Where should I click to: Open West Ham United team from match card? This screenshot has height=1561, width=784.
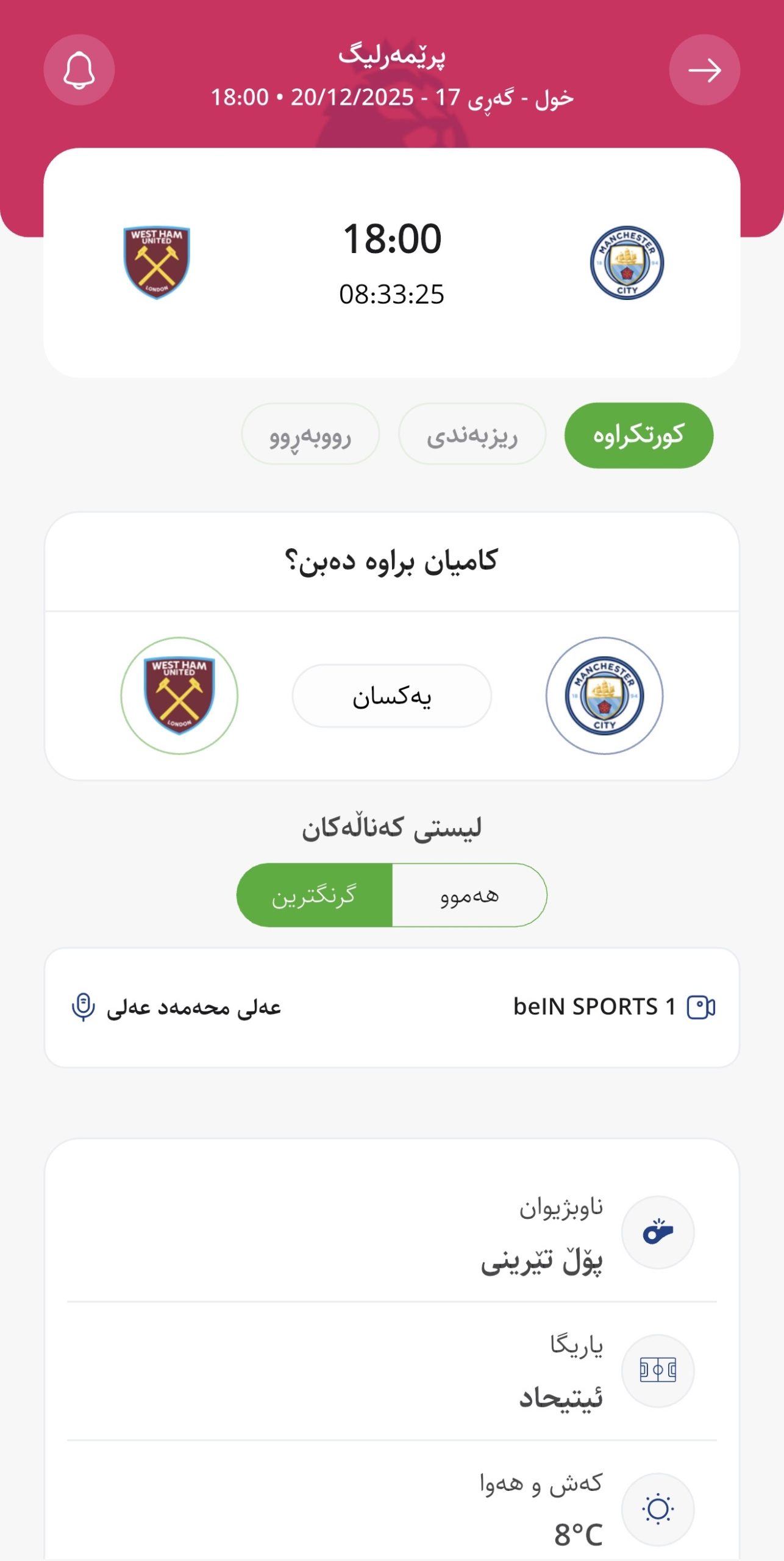[x=157, y=262]
